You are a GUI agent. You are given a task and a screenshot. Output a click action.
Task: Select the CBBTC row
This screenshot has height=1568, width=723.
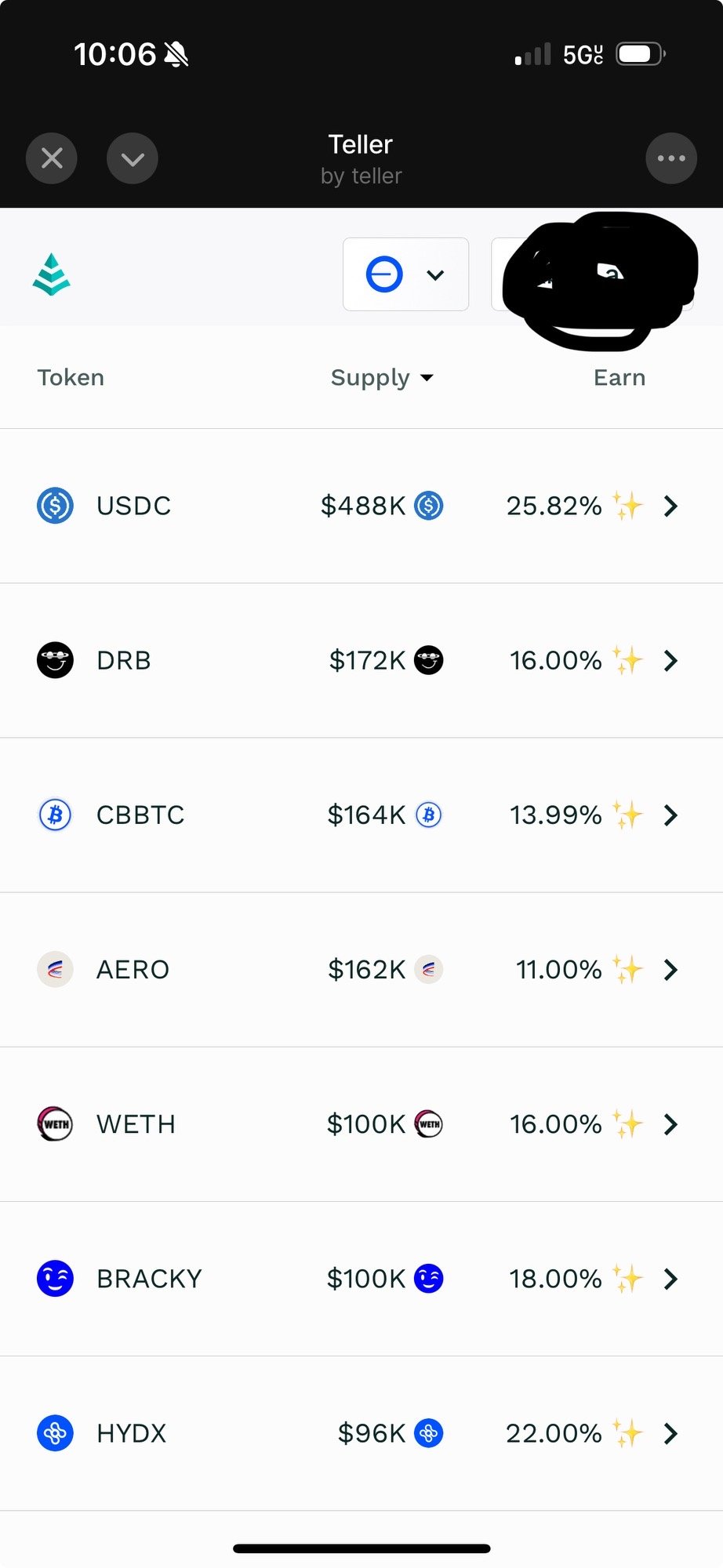[361, 815]
